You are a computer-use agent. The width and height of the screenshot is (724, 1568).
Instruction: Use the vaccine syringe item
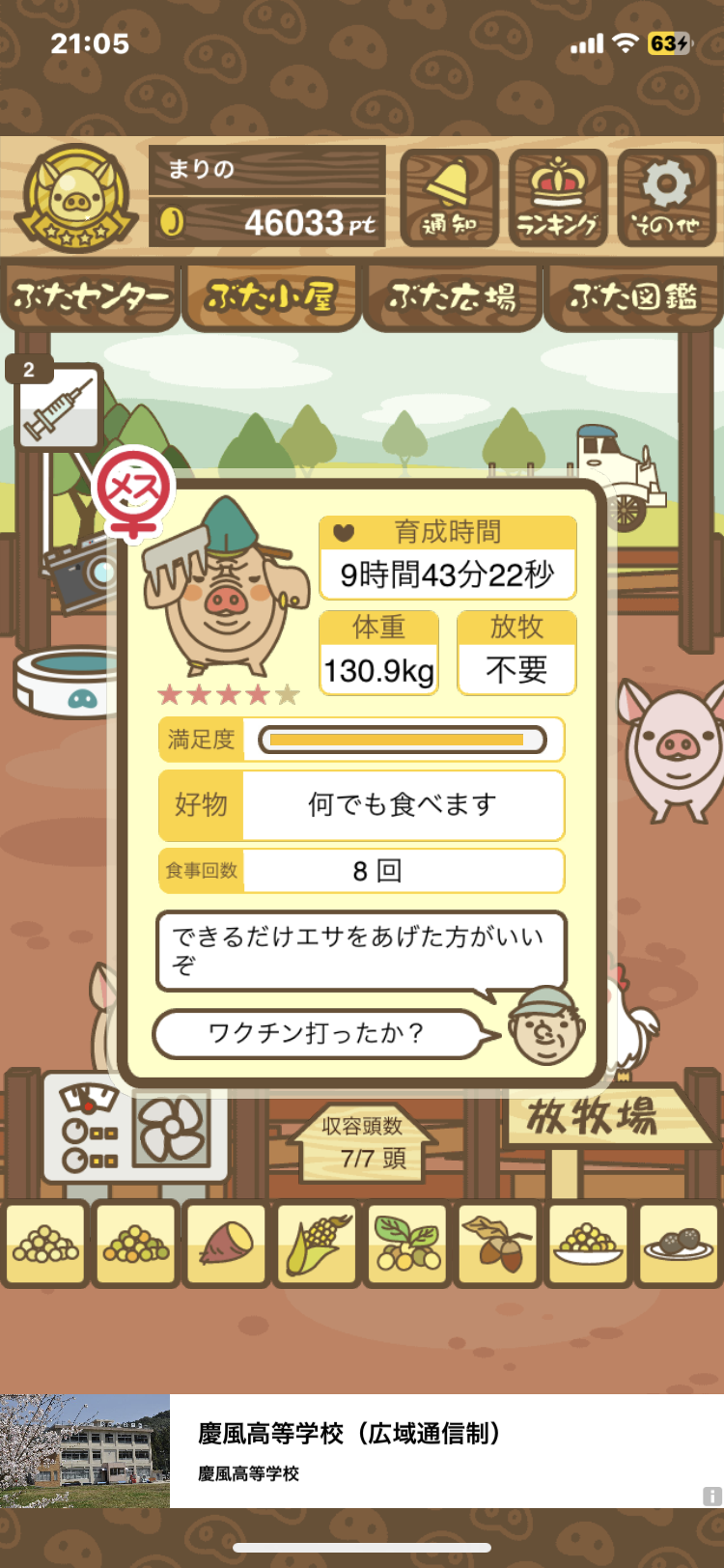pyautogui.click(x=59, y=406)
